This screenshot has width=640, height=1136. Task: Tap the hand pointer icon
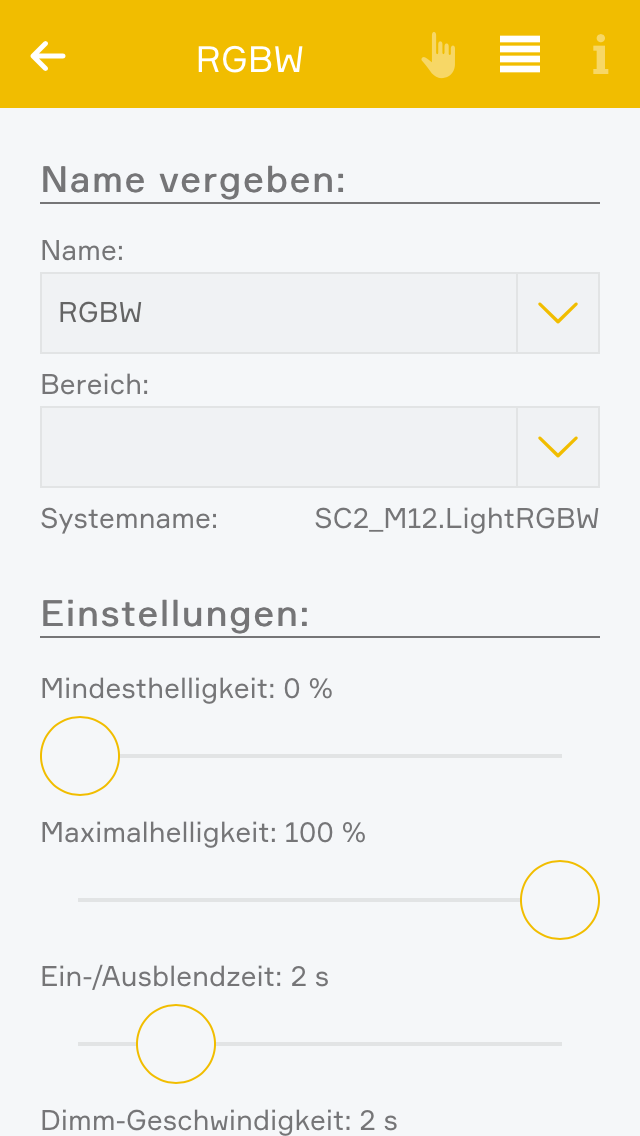(x=438, y=56)
